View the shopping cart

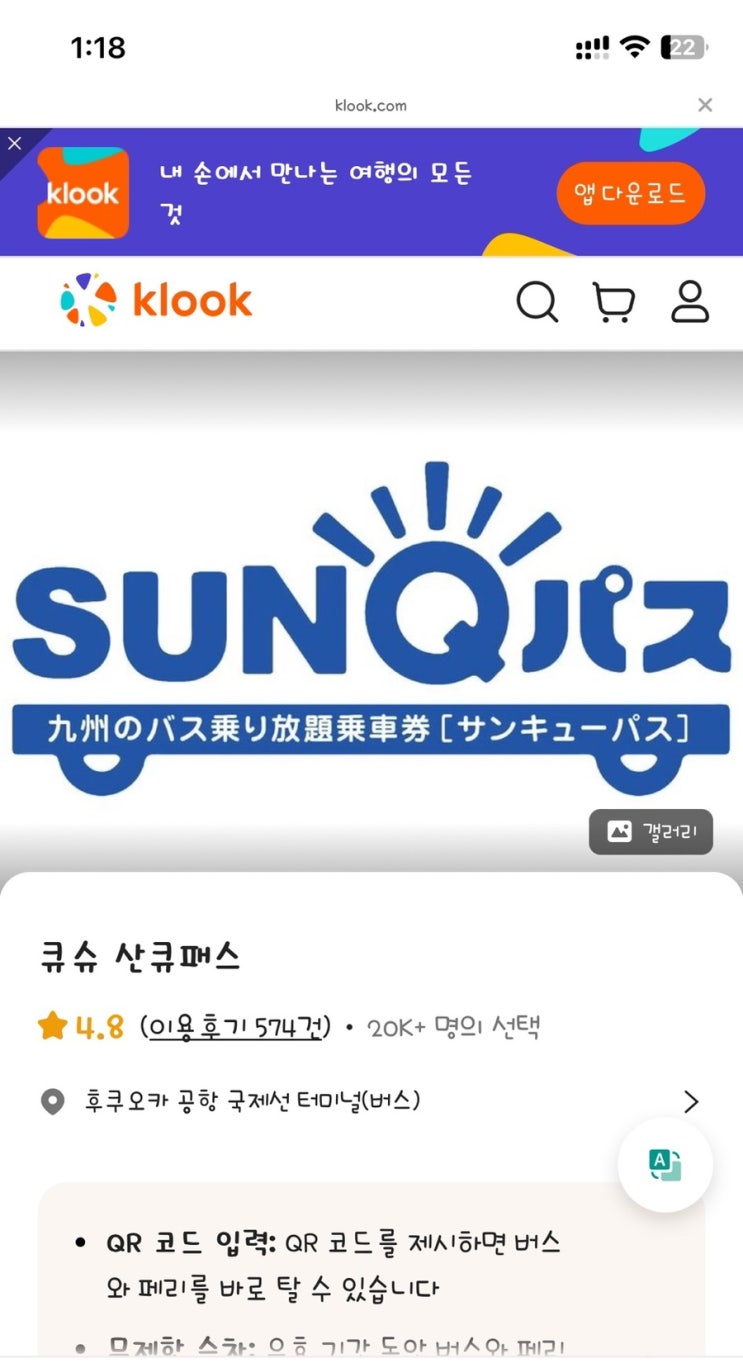tap(613, 302)
